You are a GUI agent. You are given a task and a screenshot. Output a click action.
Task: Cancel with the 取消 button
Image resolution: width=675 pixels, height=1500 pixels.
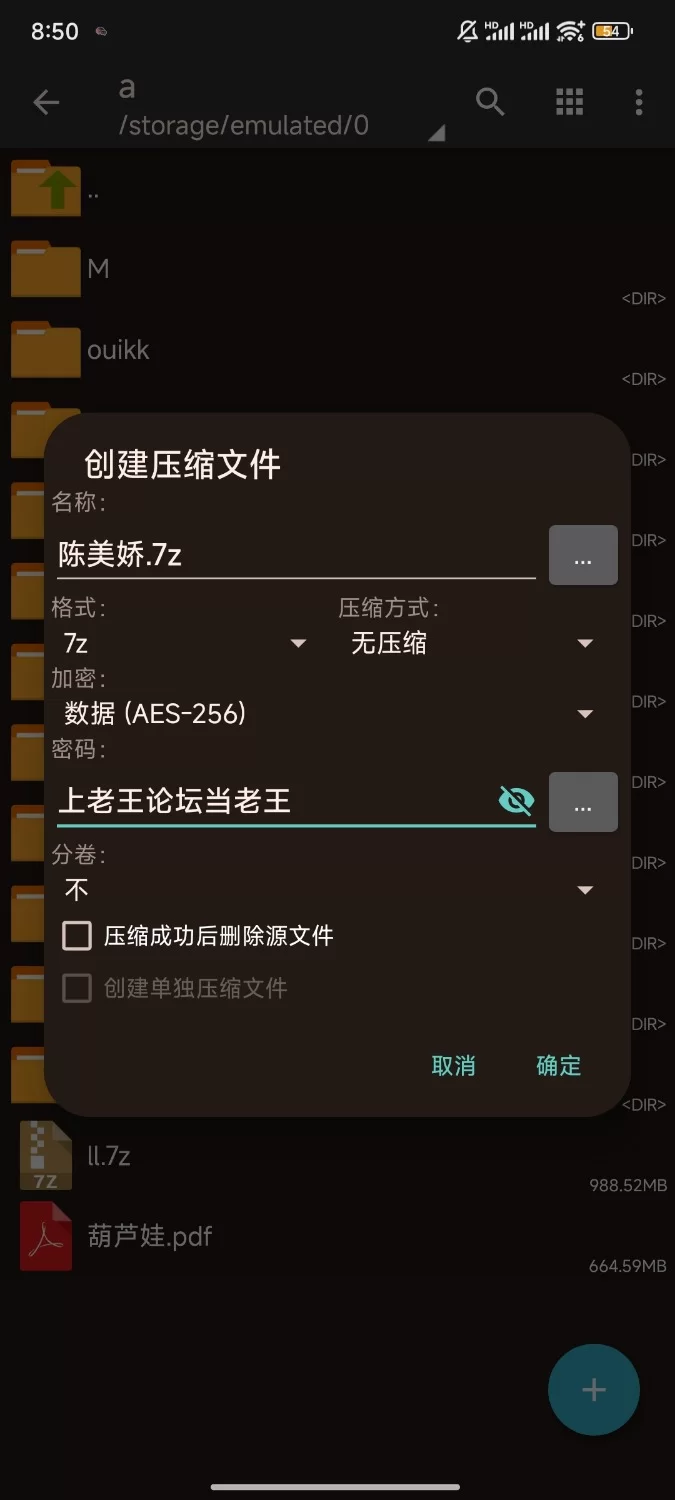click(453, 1066)
